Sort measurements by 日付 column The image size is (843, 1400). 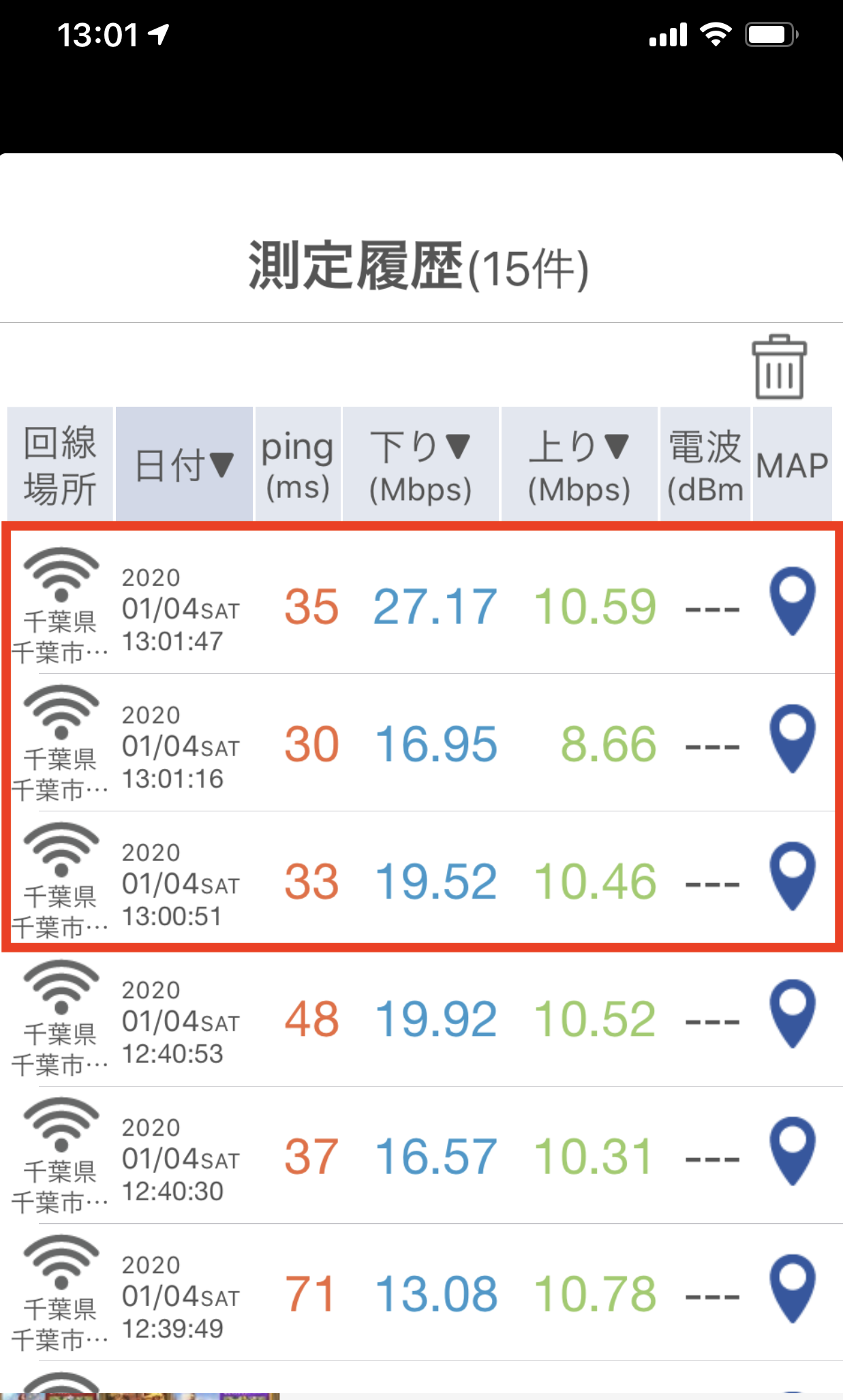tap(184, 465)
